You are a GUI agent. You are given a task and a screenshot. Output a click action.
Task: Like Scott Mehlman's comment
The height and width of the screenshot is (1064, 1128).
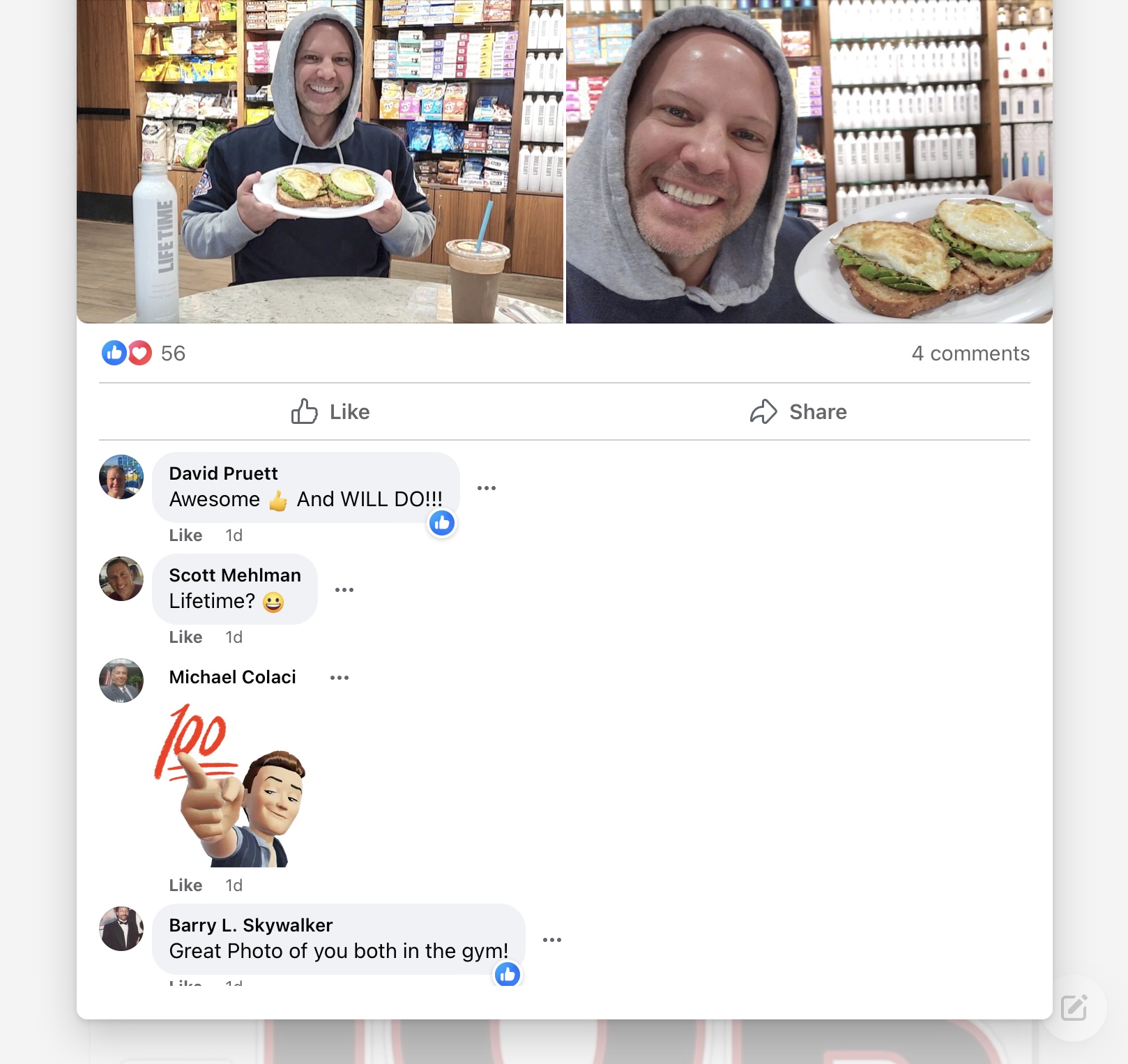(185, 637)
